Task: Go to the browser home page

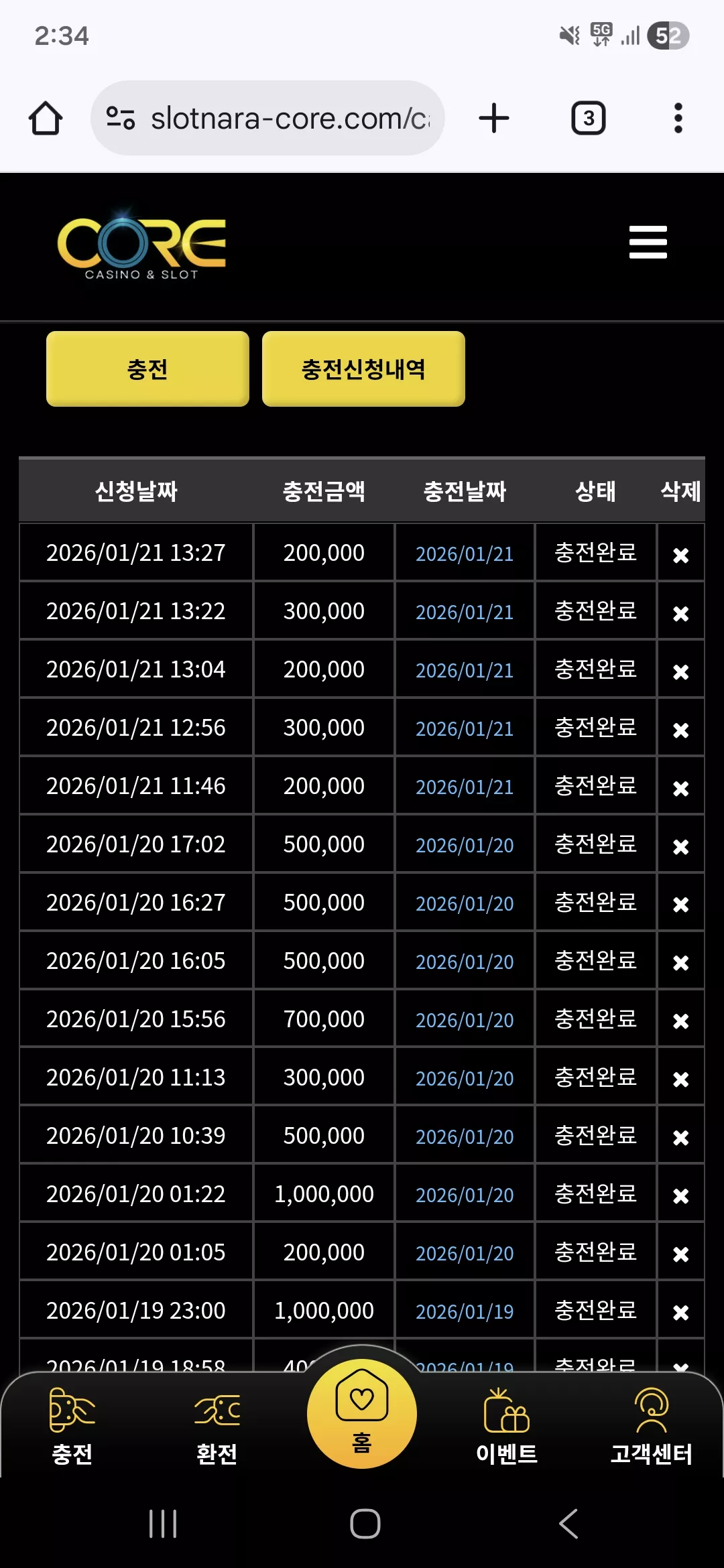Action: pyautogui.click(x=46, y=118)
